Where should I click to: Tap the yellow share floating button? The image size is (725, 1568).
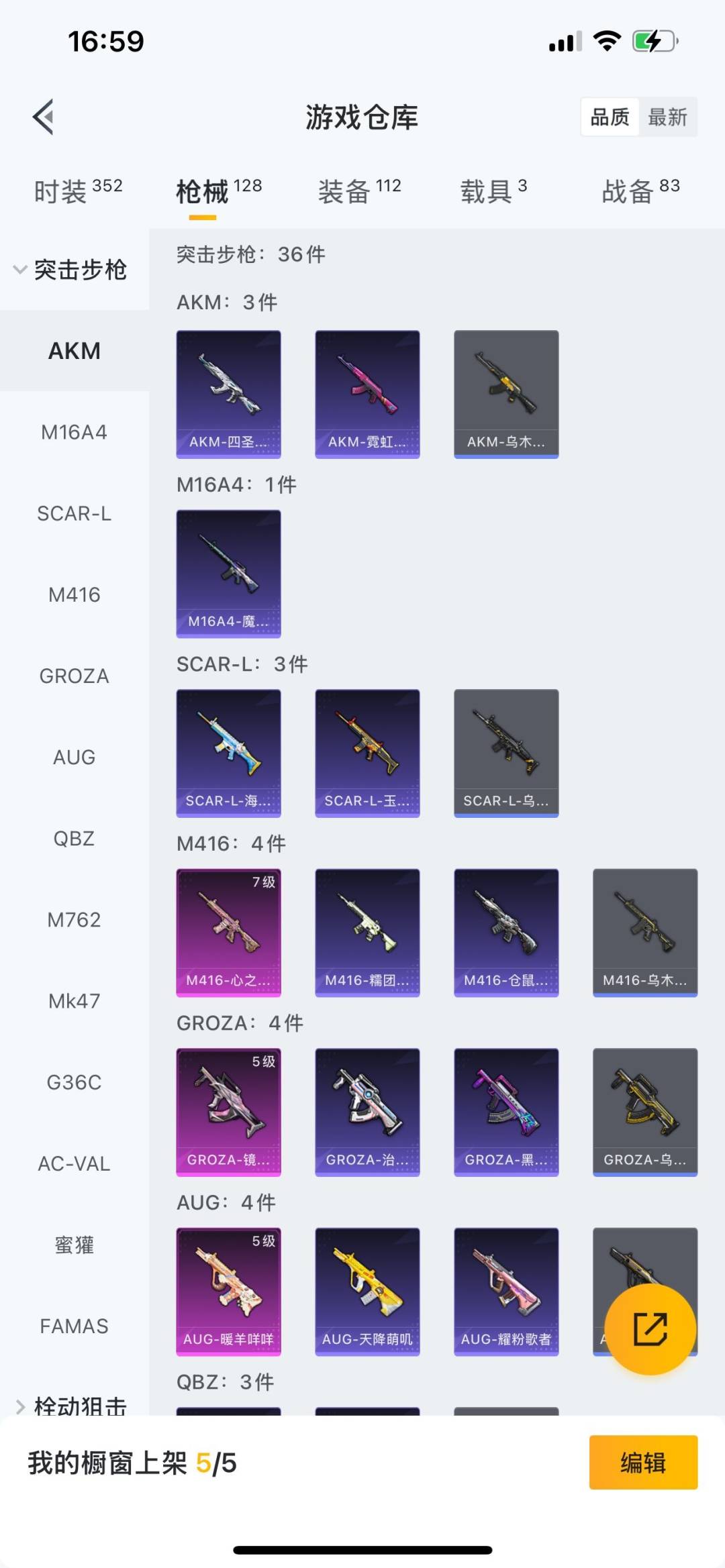click(650, 1329)
